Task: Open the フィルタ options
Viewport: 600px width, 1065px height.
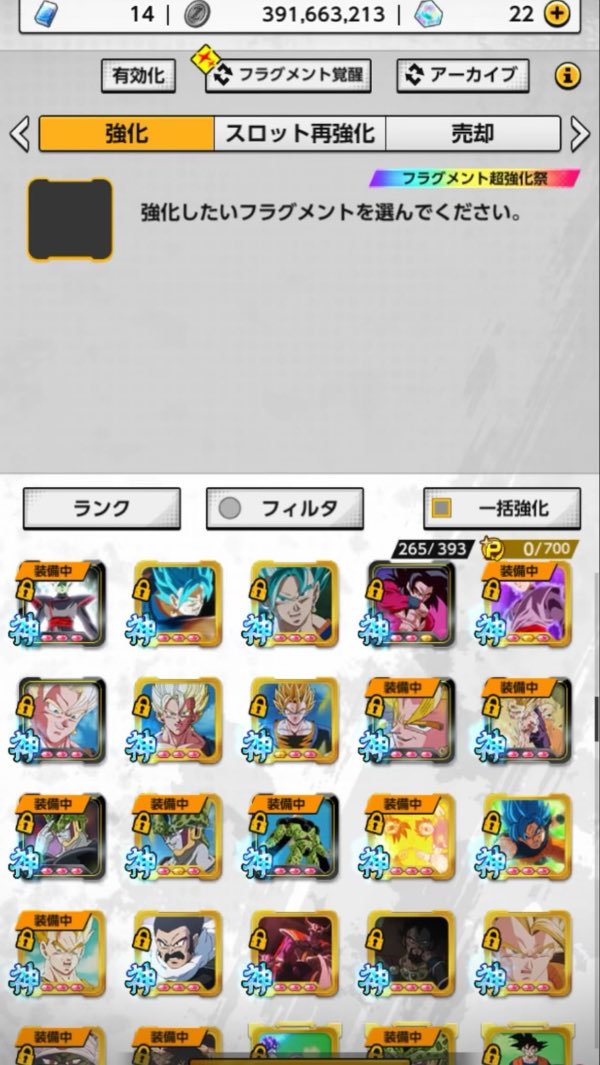Action: (285, 508)
